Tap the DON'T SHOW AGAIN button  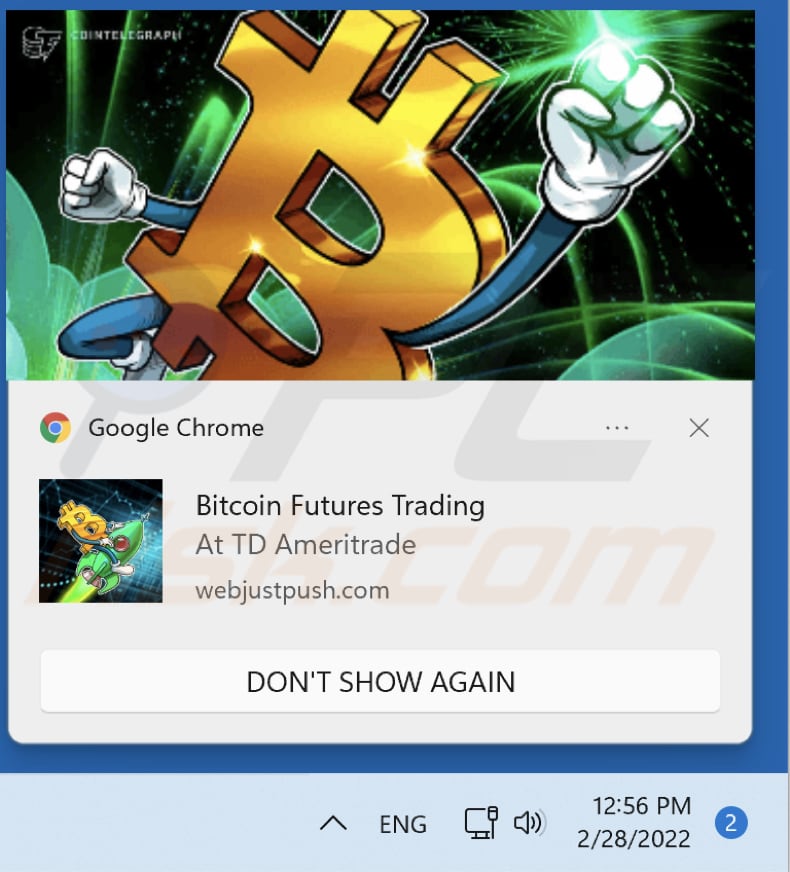pyautogui.click(x=380, y=682)
